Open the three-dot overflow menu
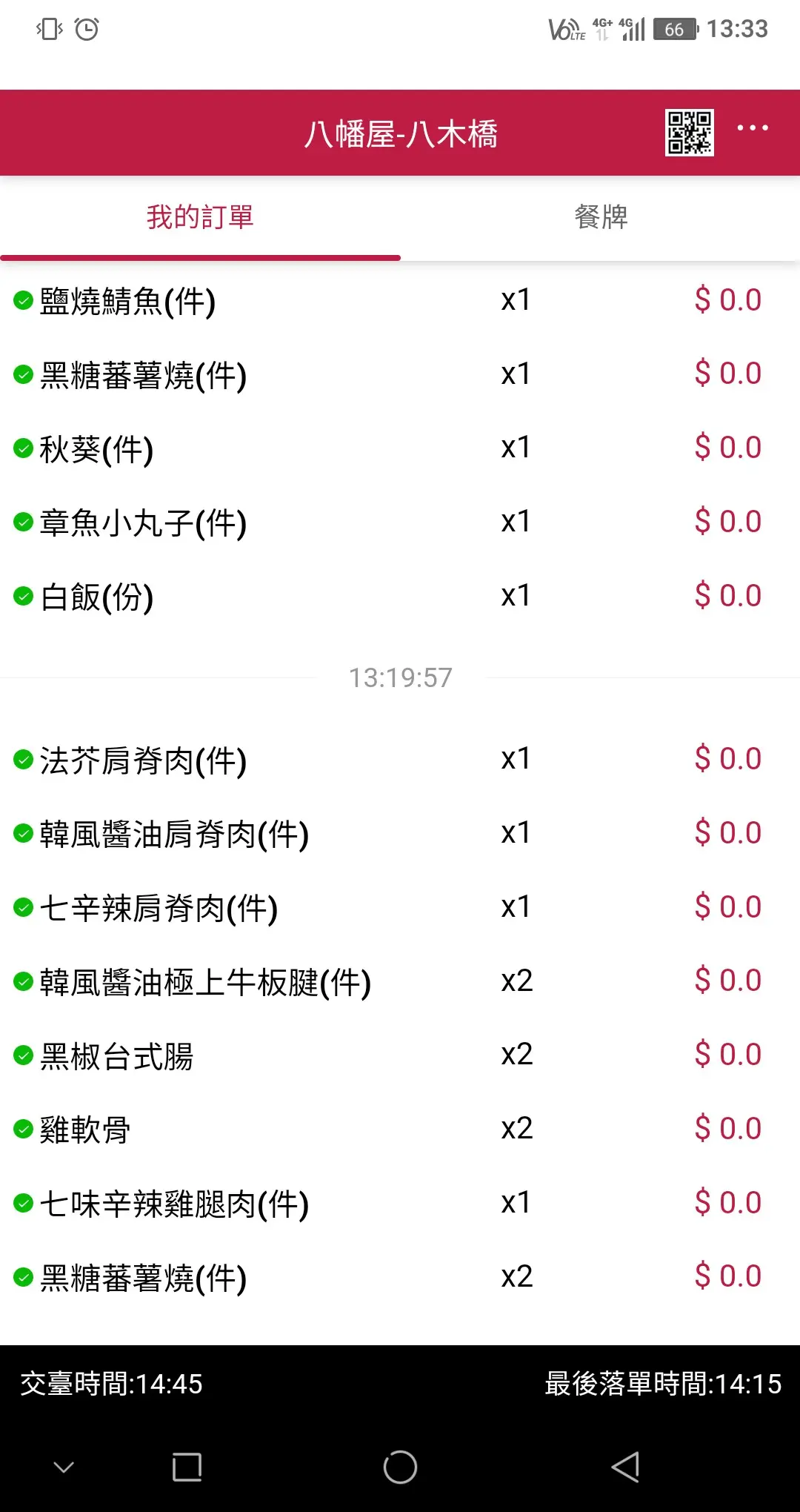 point(753,128)
